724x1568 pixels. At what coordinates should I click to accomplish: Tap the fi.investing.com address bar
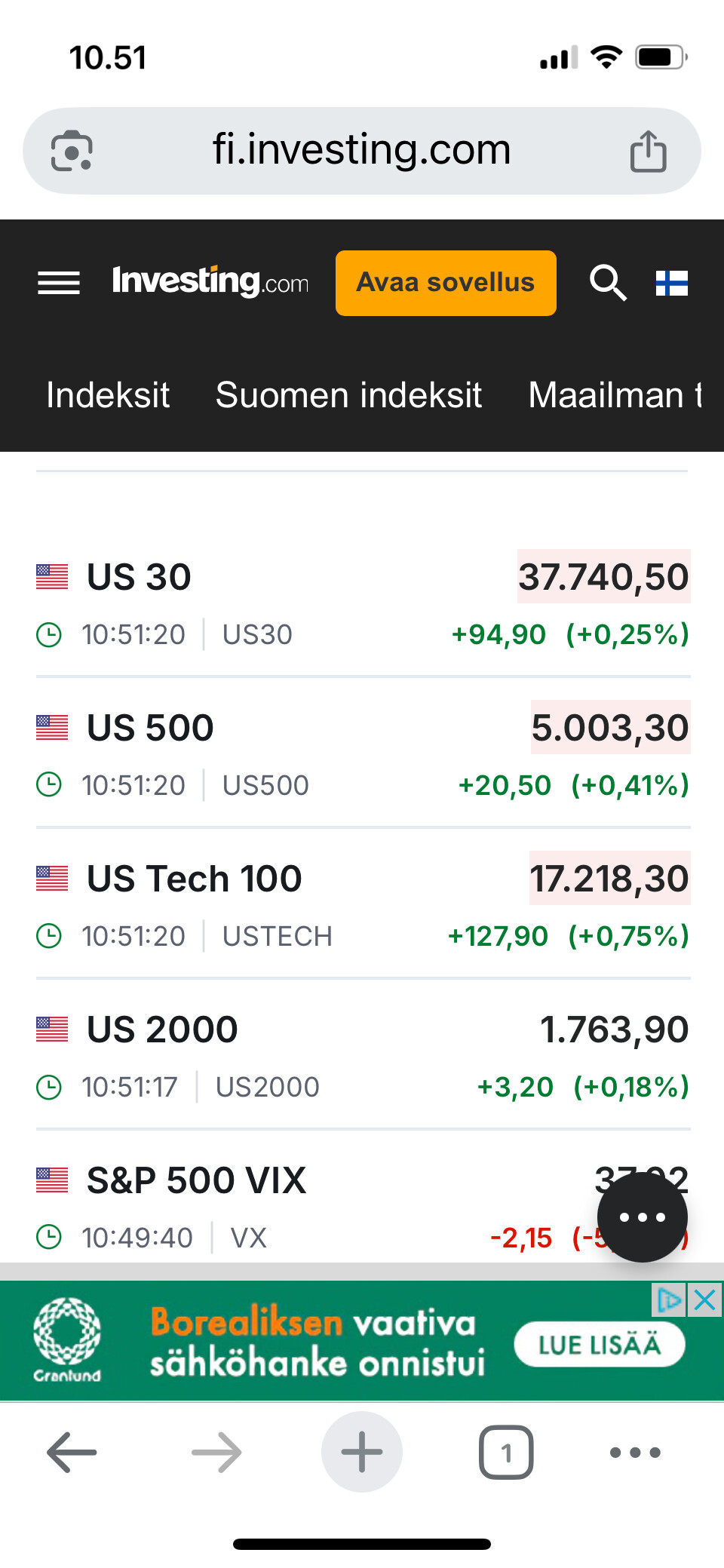tap(362, 150)
